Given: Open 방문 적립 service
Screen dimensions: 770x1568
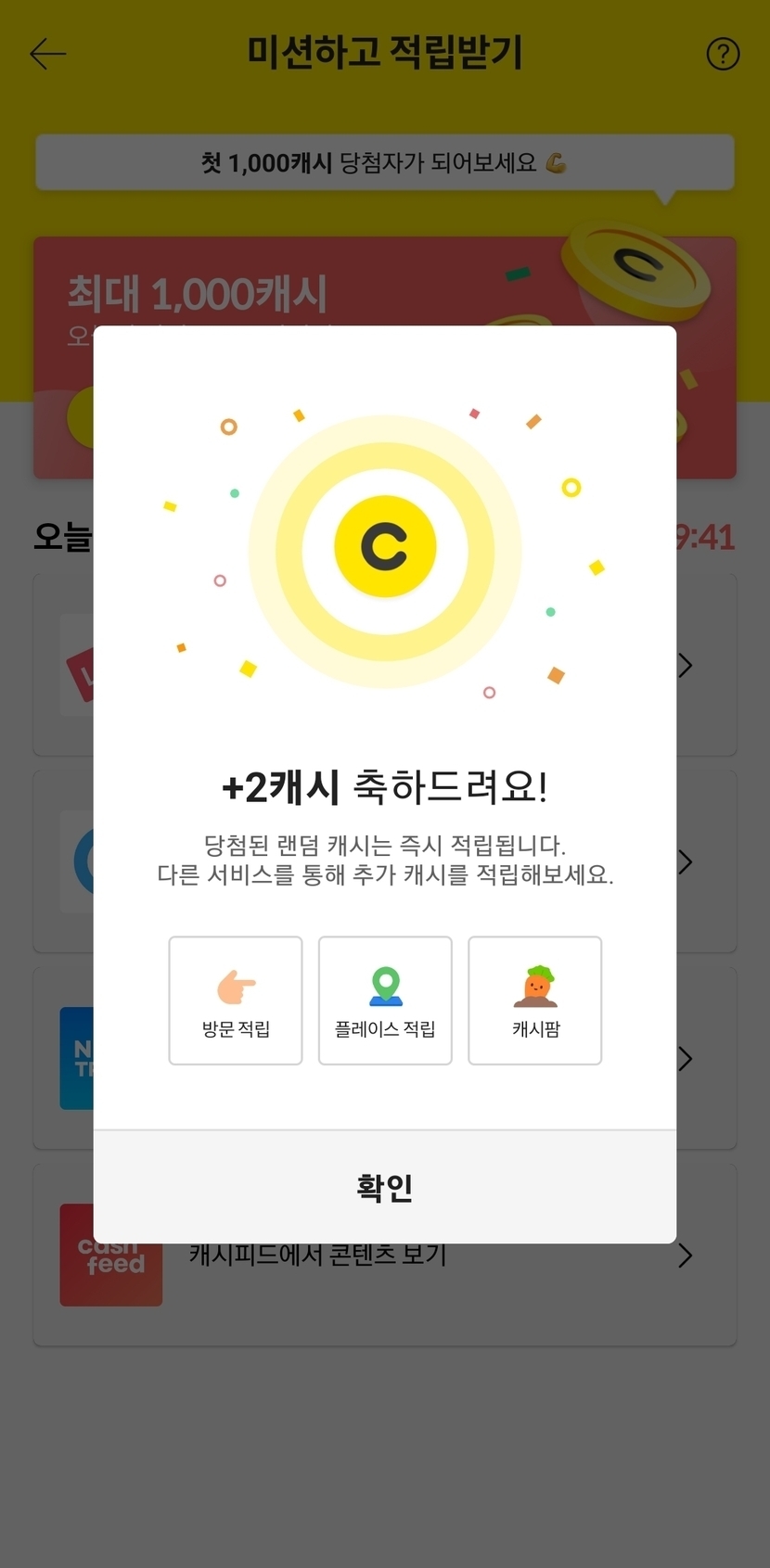Looking at the screenshot, I should (x=236, y=1001).
